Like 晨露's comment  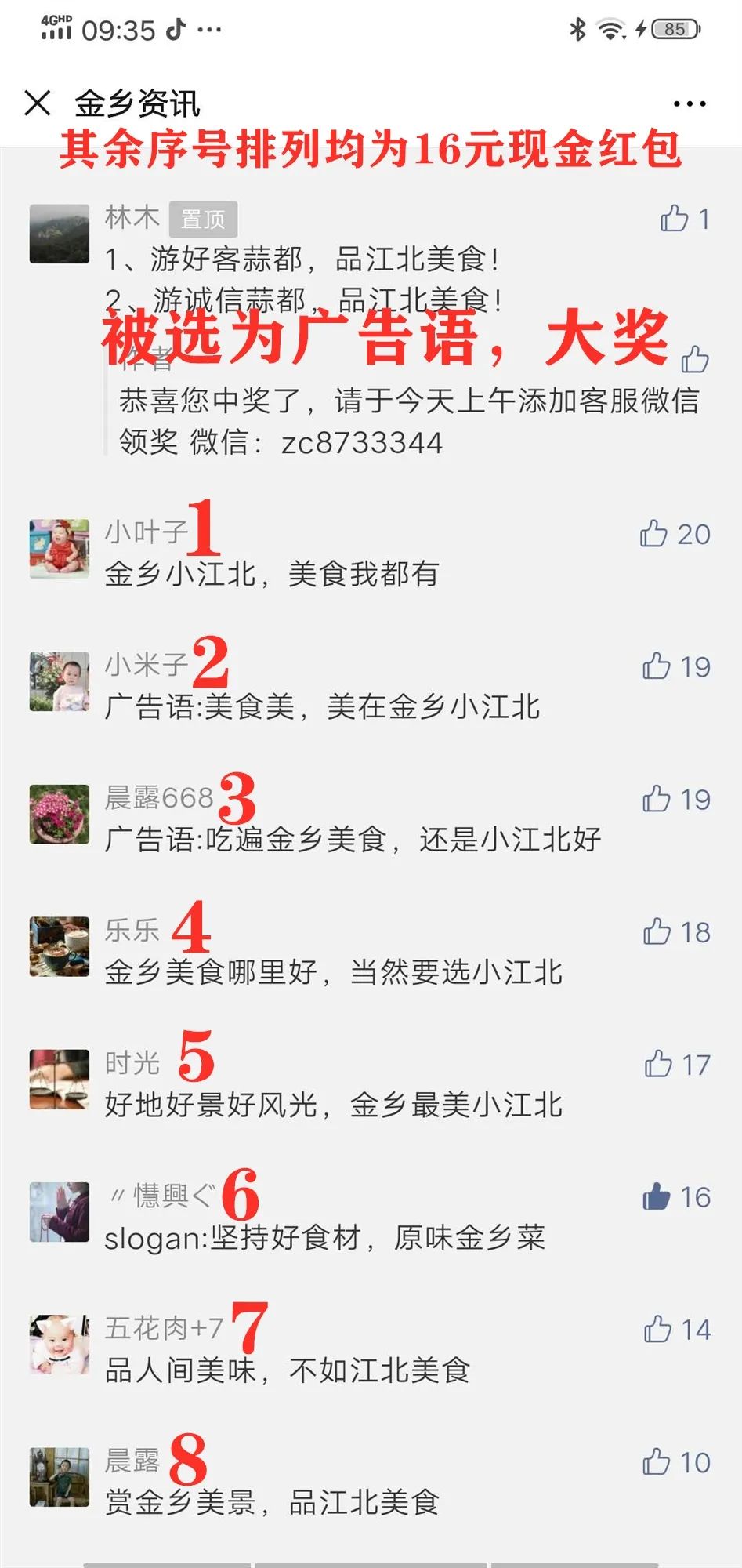pyautogui.click(x=657, y=1461)
